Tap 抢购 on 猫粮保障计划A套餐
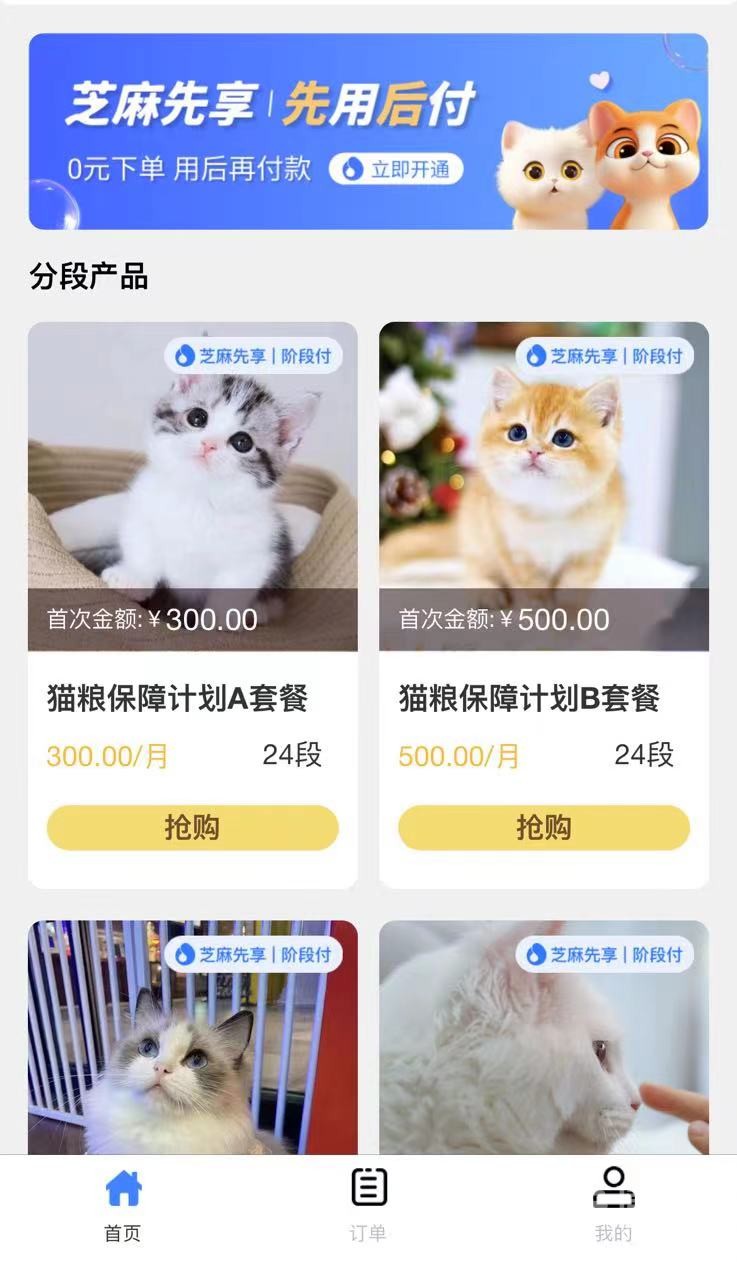This screenshot has width=737, height=1262. (193, 828)
